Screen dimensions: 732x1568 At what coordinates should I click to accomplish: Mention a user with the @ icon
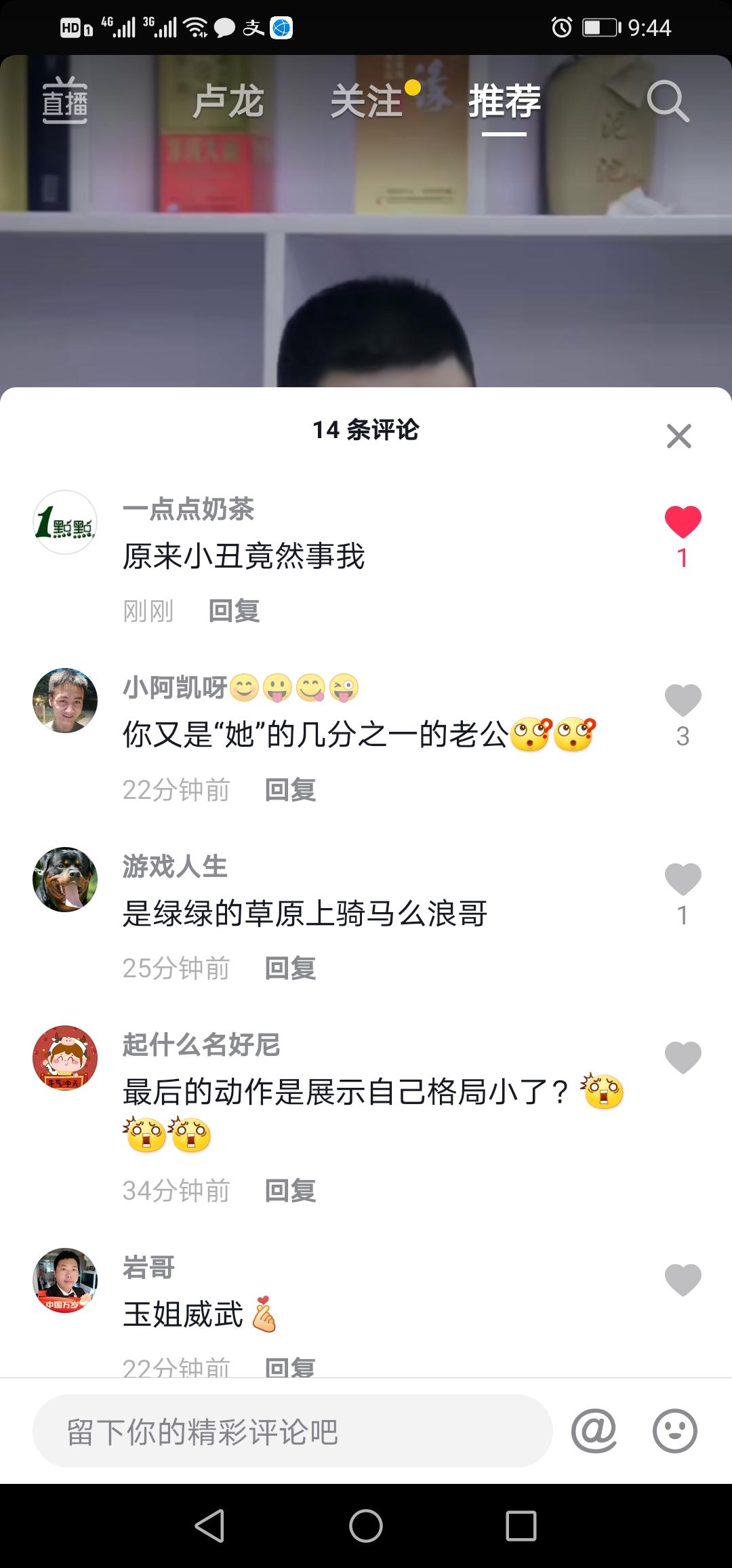pyautogui.click(x=594, y=1431)
